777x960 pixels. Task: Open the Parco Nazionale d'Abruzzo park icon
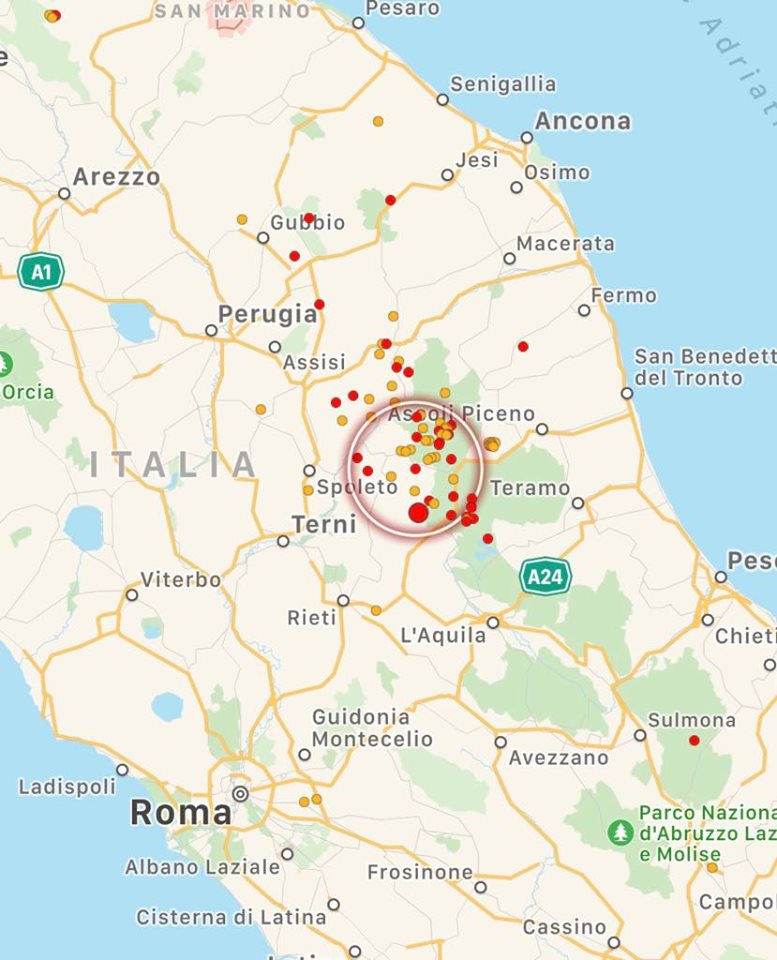(621, 832)
